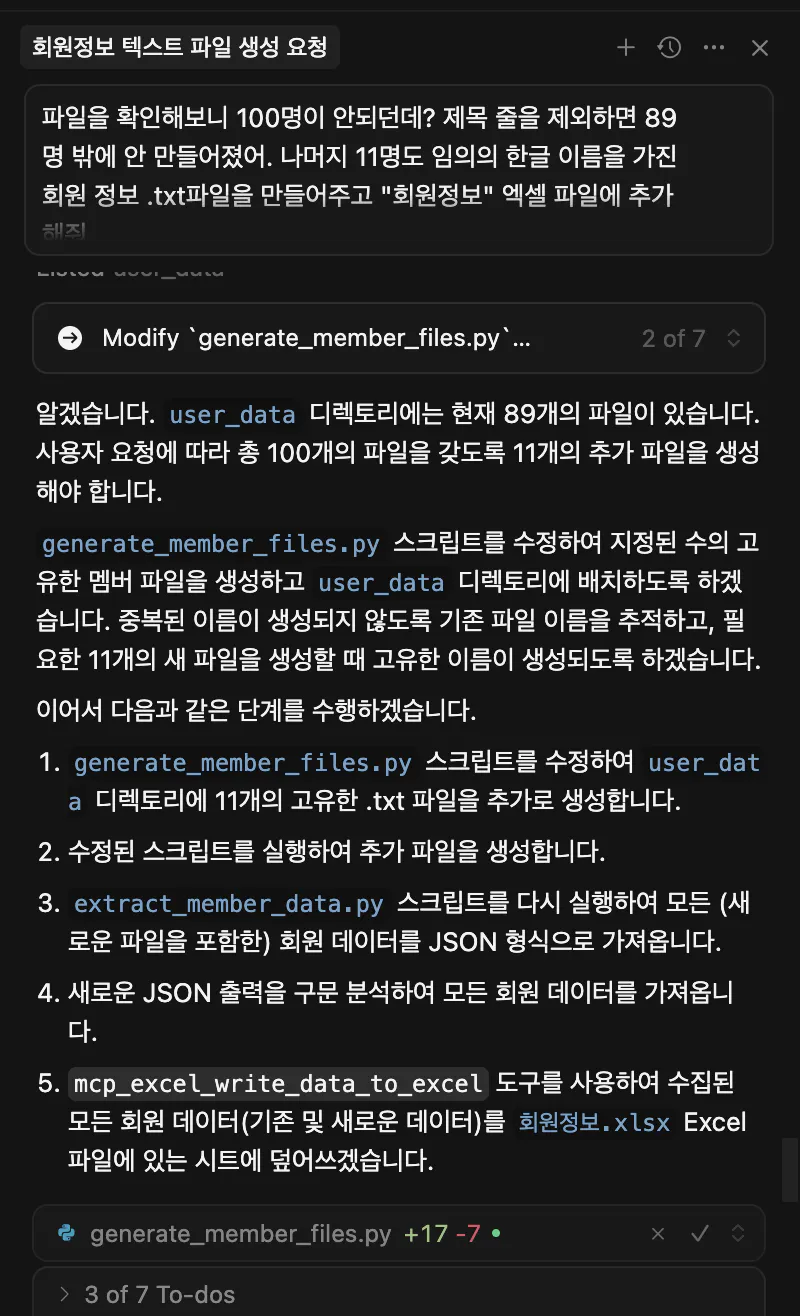Expand the generate_member_files.py diff chevrons
This screenshot has height=1316, width=800.
tap(739, 1234)
